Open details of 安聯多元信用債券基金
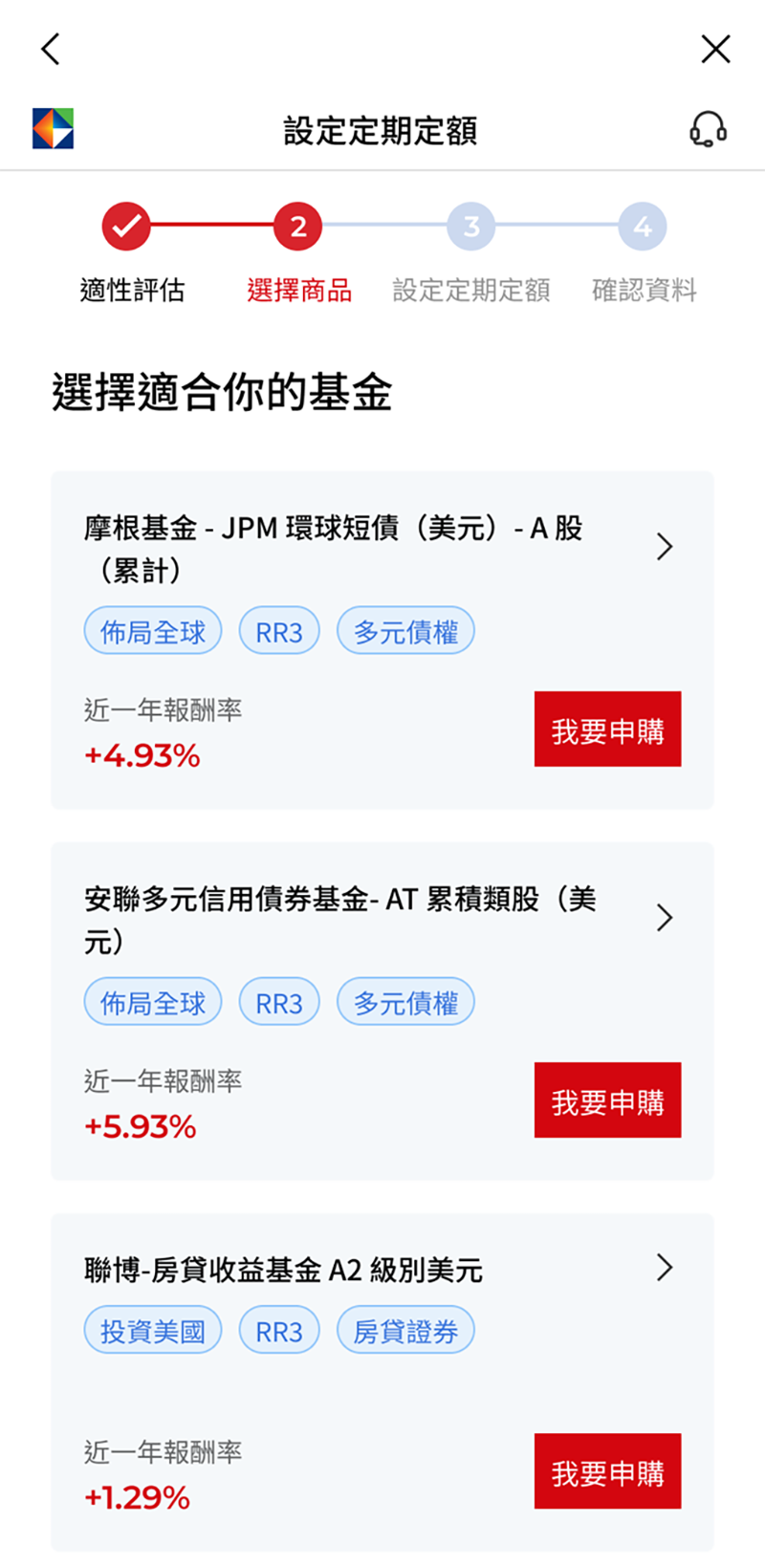The height and width of the screenshot is (1568, 765). [665, 918]
